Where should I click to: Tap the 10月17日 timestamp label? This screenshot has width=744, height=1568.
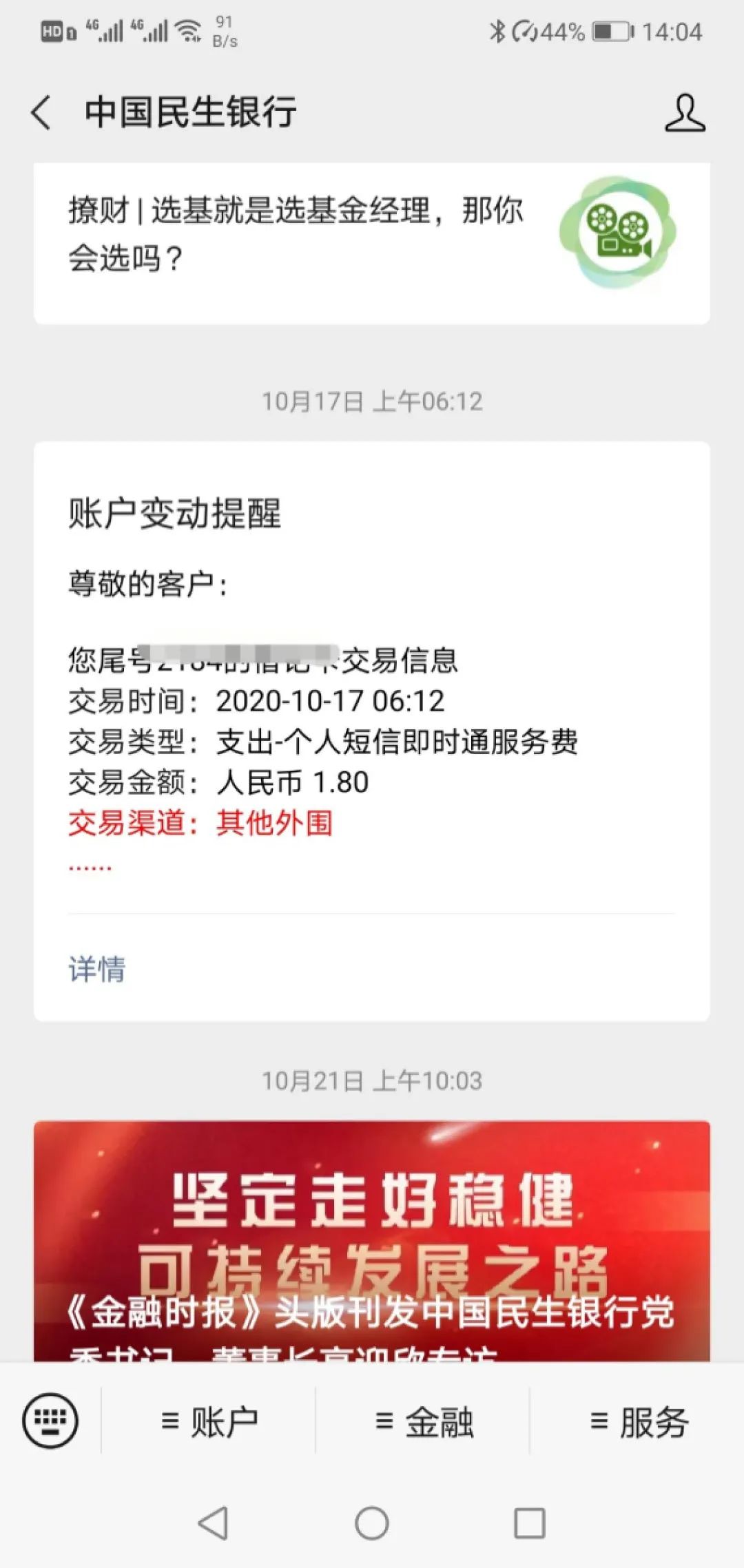pos(372,403)
